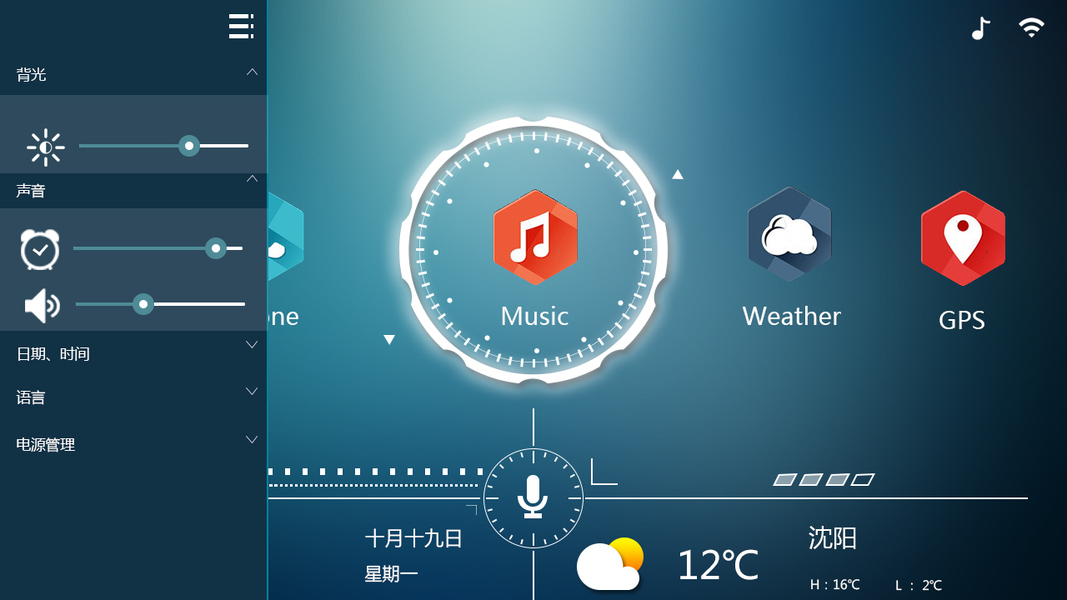Tap the up triangle arrow near dial

677,175
